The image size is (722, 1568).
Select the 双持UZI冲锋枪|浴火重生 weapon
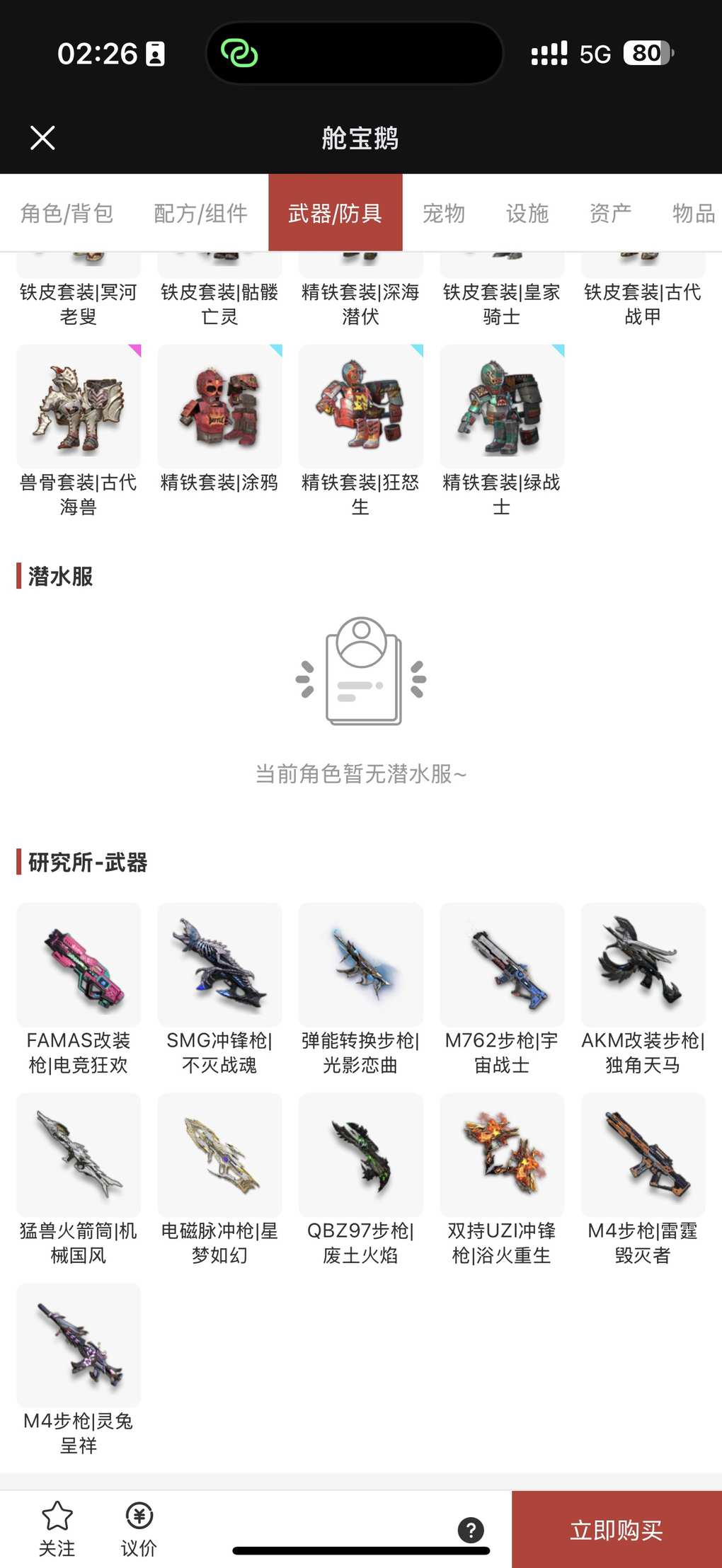click(502, 1155)
